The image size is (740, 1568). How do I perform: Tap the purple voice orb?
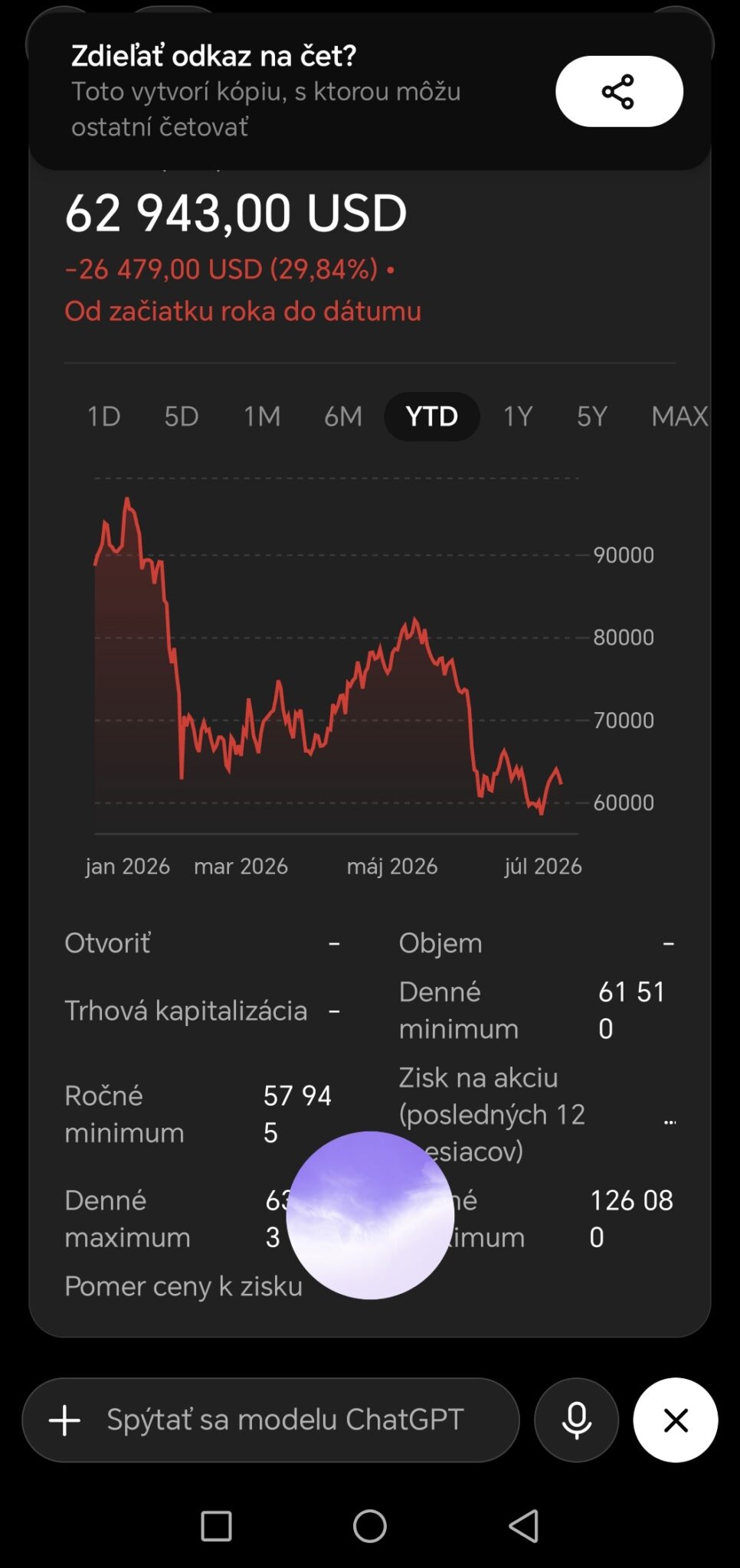[x=370, y=1215]
